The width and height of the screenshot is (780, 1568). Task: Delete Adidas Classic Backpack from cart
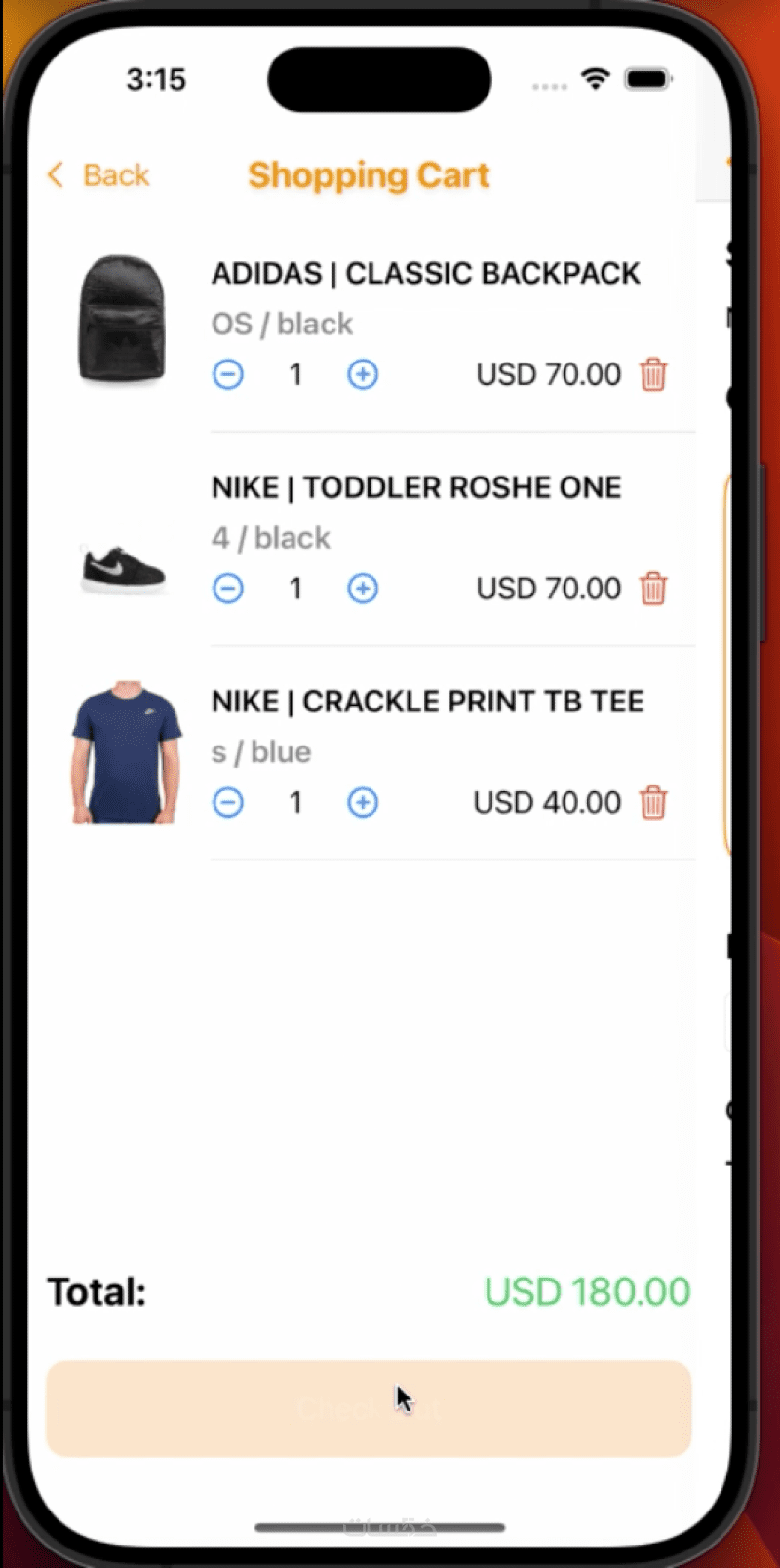[653, 374]
